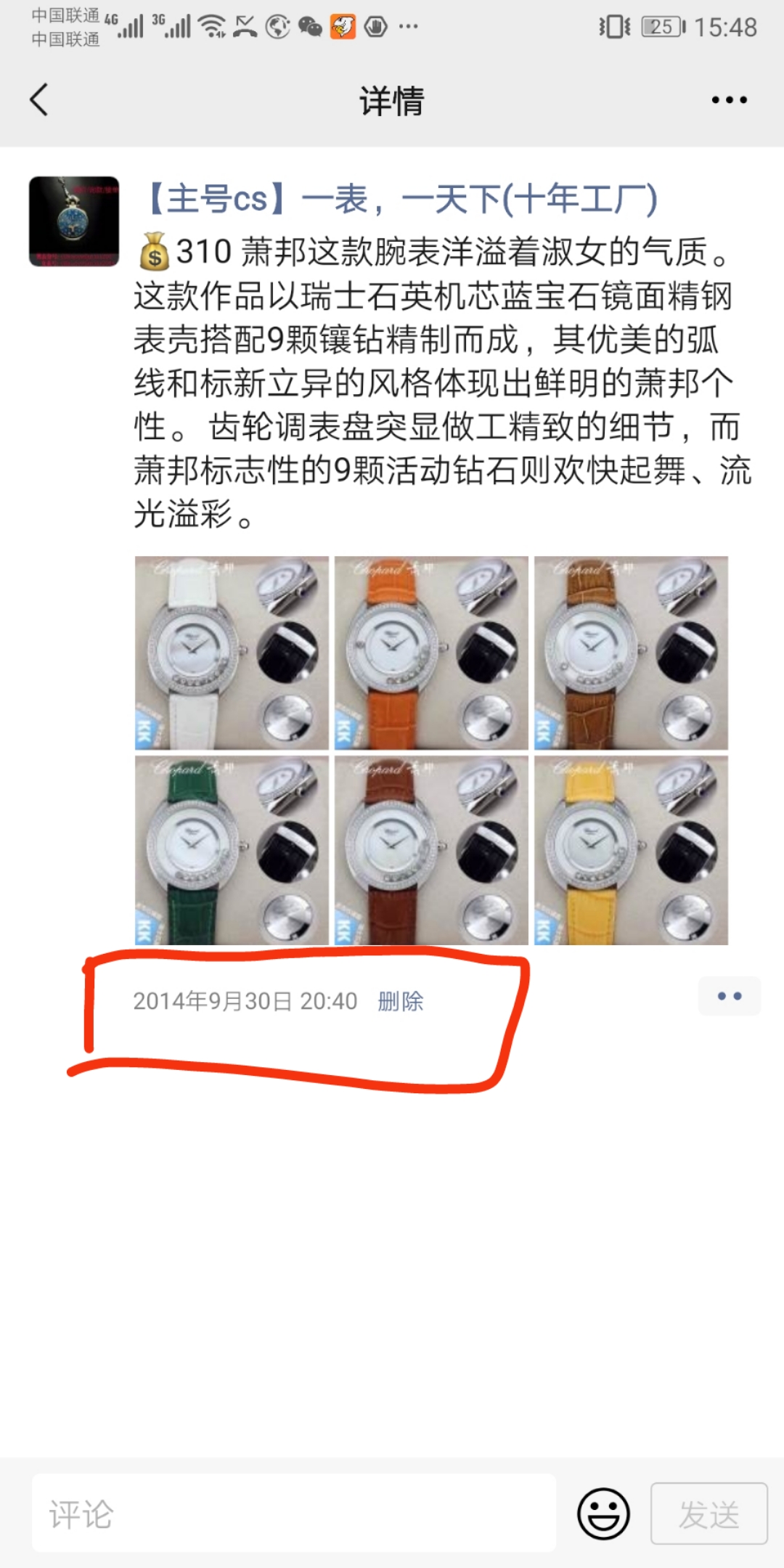
Task: Select the 详情 title bar
Action: pos(392,102)
